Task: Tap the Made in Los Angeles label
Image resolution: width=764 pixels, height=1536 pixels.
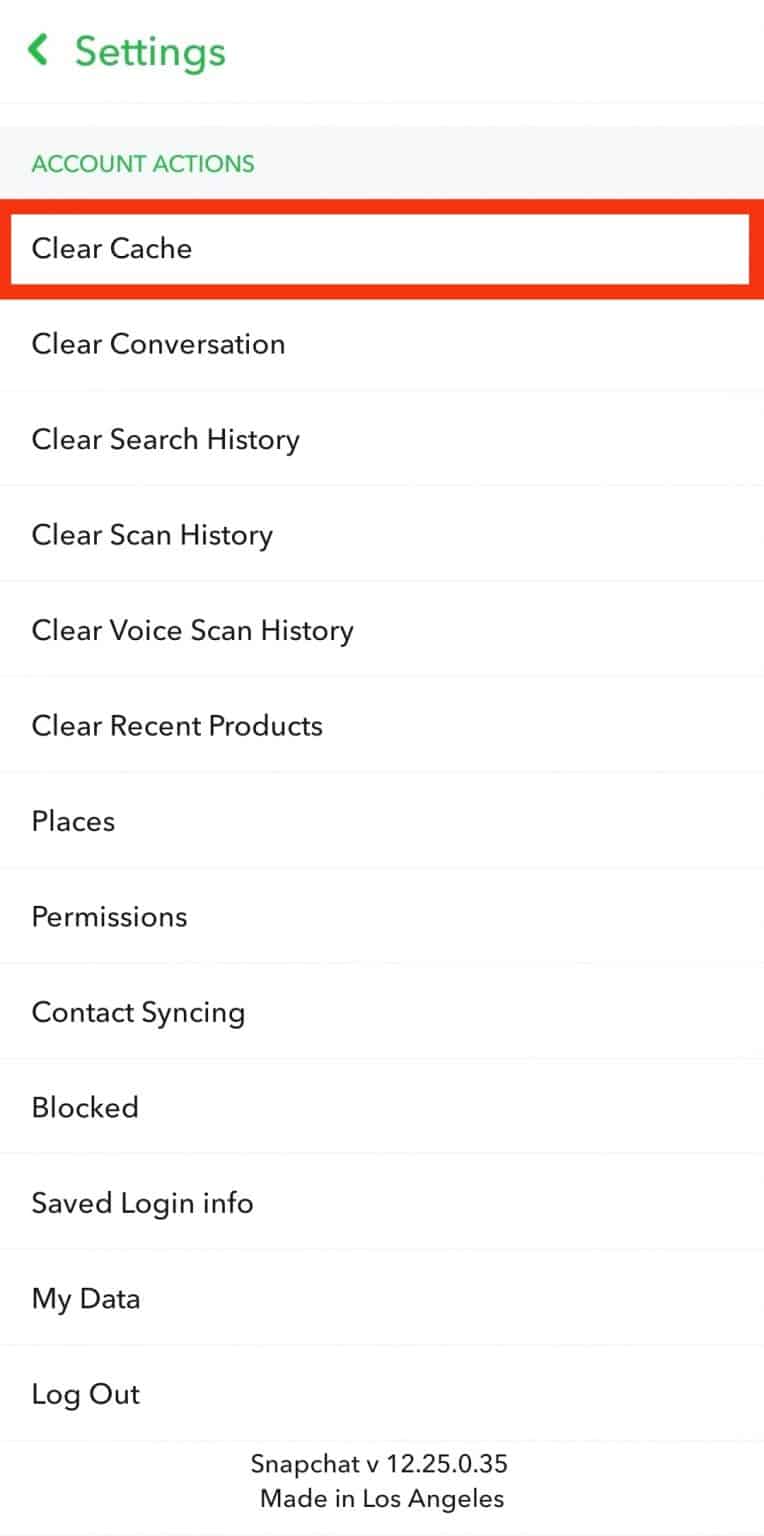Action: [382, 1499]
